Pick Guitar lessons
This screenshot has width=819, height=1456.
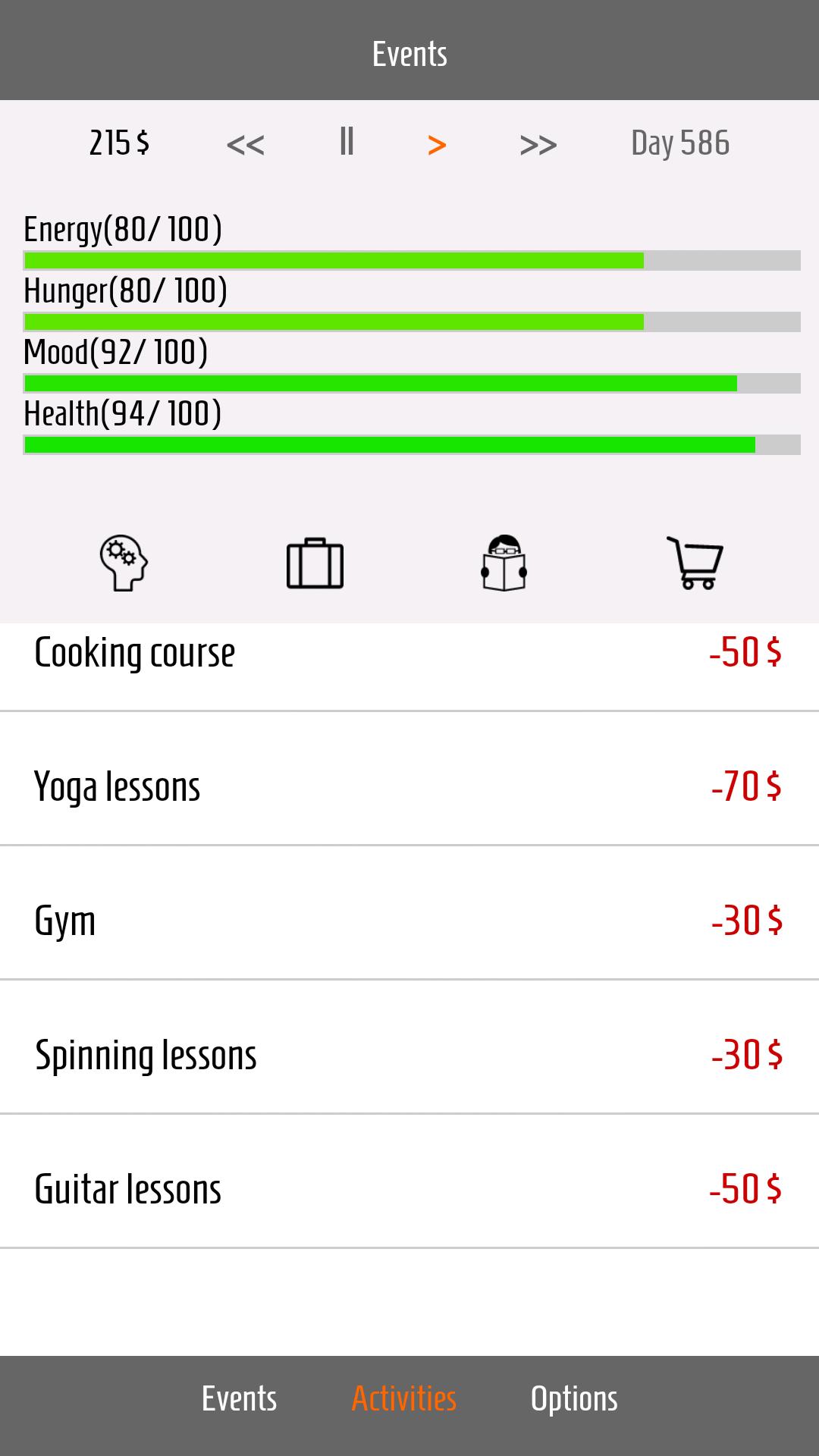click(x=409, y=1189)
